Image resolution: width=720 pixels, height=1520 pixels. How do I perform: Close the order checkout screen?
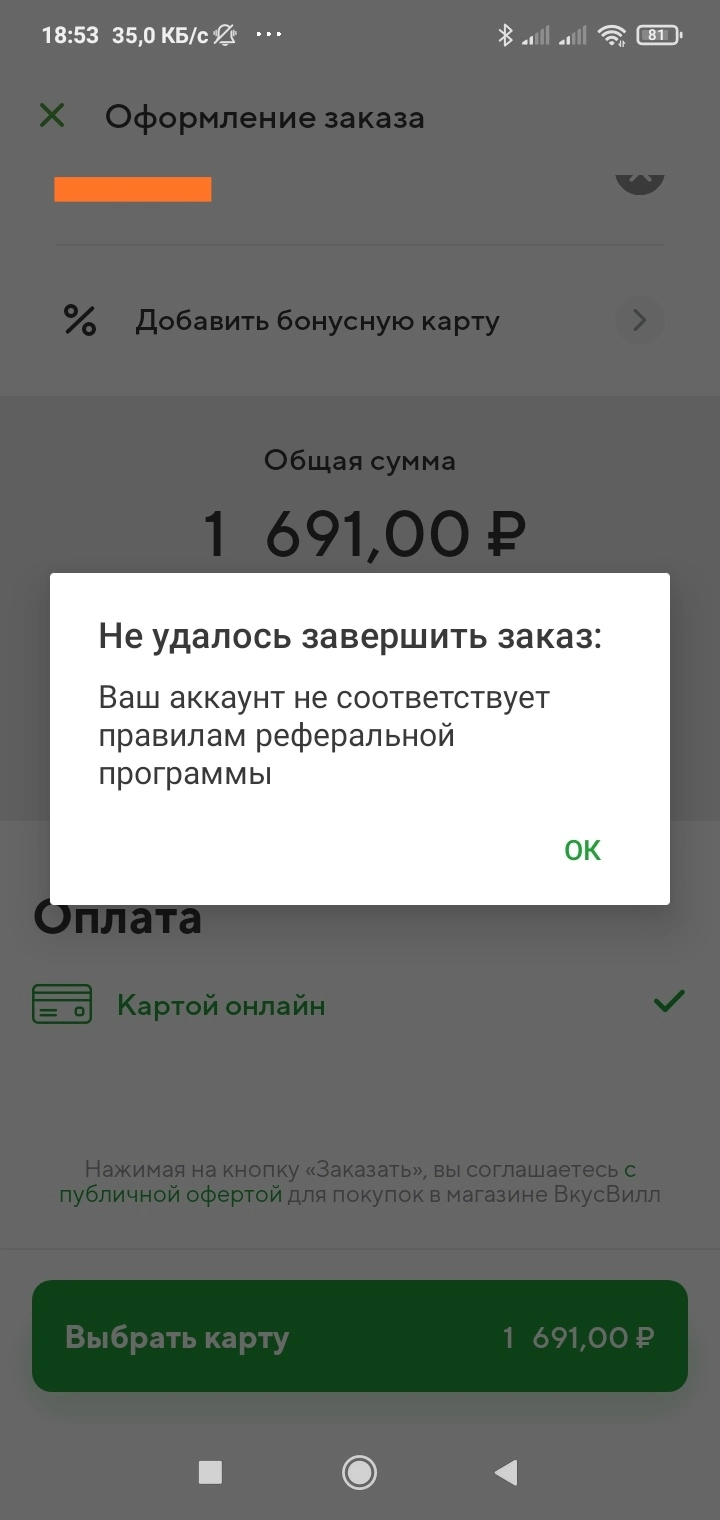[x=51, y=116]
